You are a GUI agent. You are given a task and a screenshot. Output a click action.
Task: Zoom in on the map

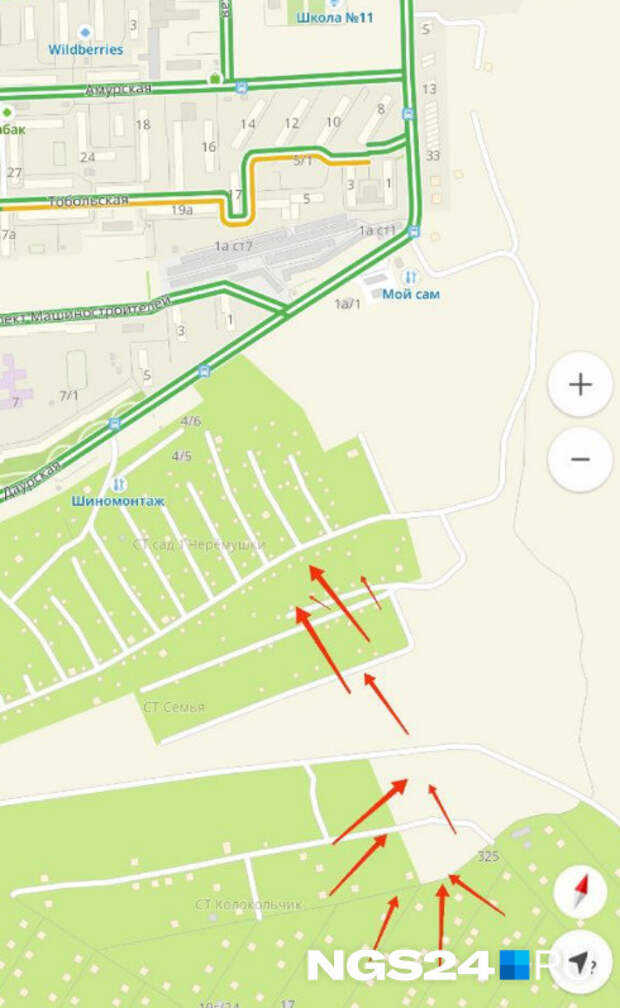580,385
